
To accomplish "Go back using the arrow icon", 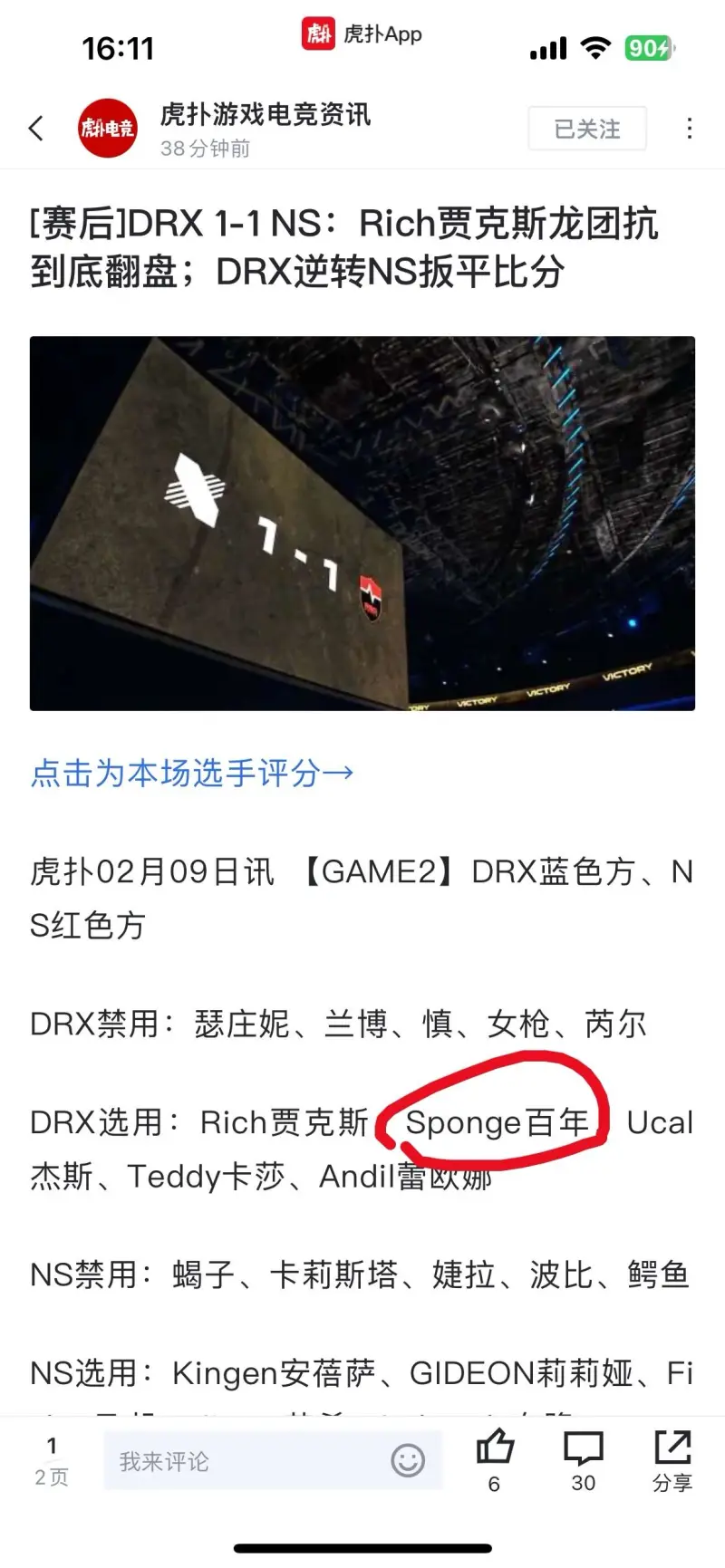I will click(36, 129).
